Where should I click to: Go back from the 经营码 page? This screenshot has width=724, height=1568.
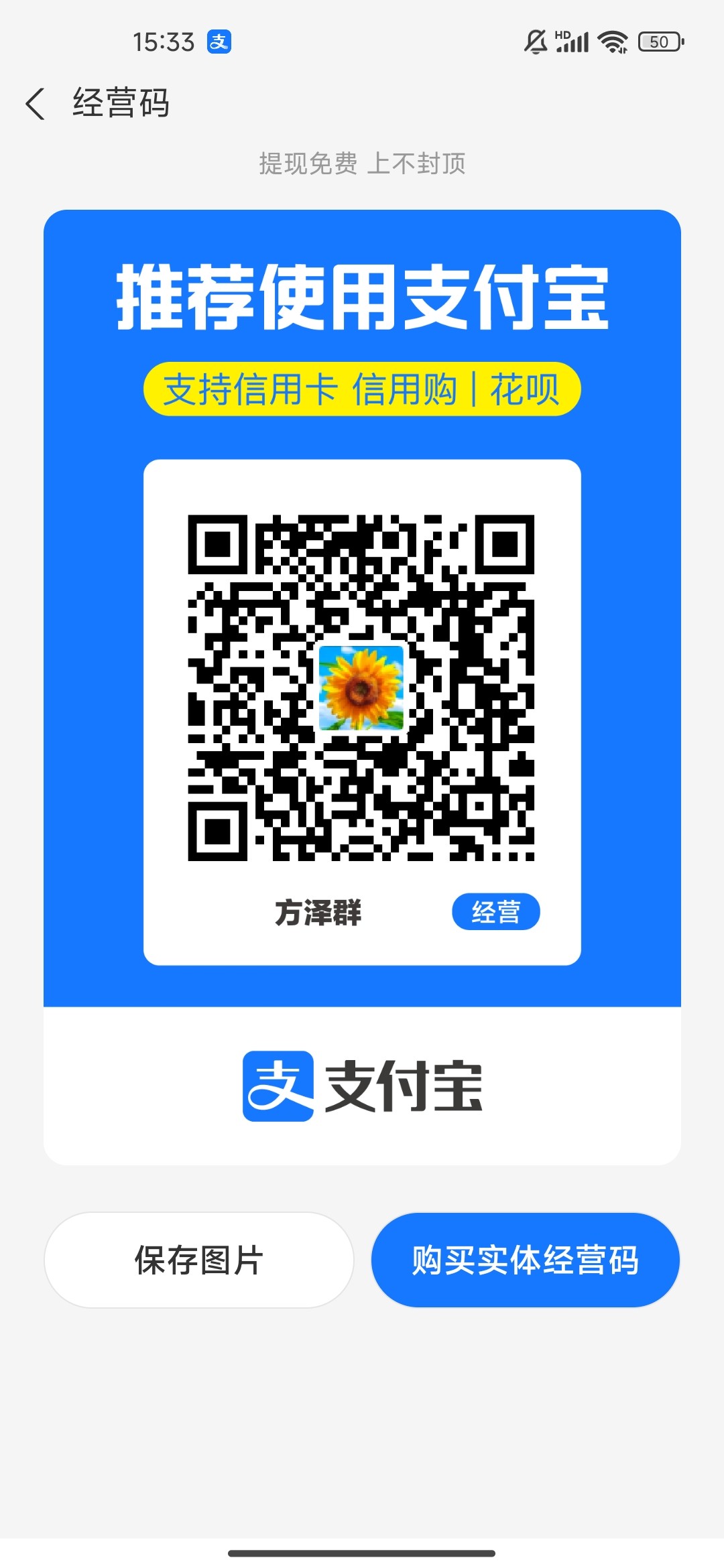36,104
